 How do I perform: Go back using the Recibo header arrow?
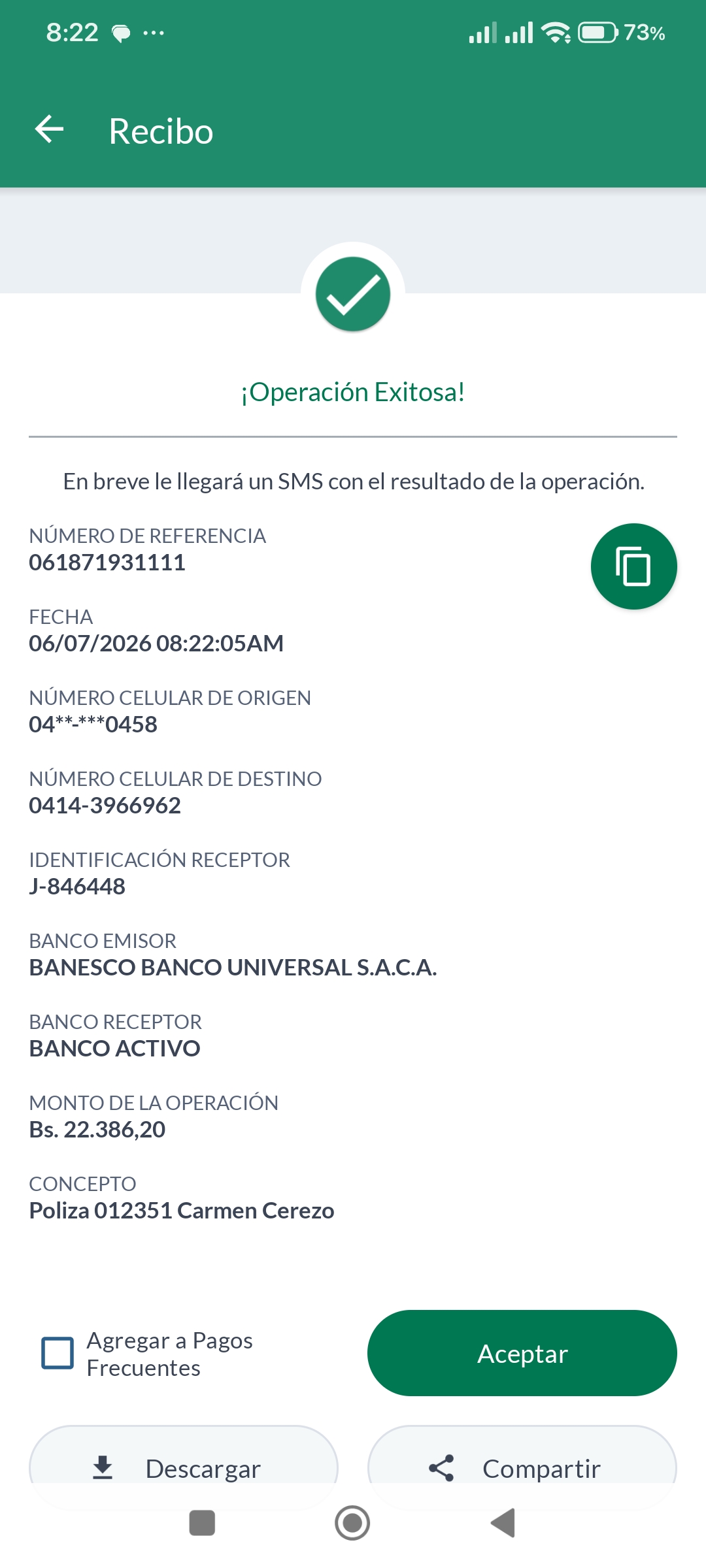pyautogui.click(x=50, y=129)
